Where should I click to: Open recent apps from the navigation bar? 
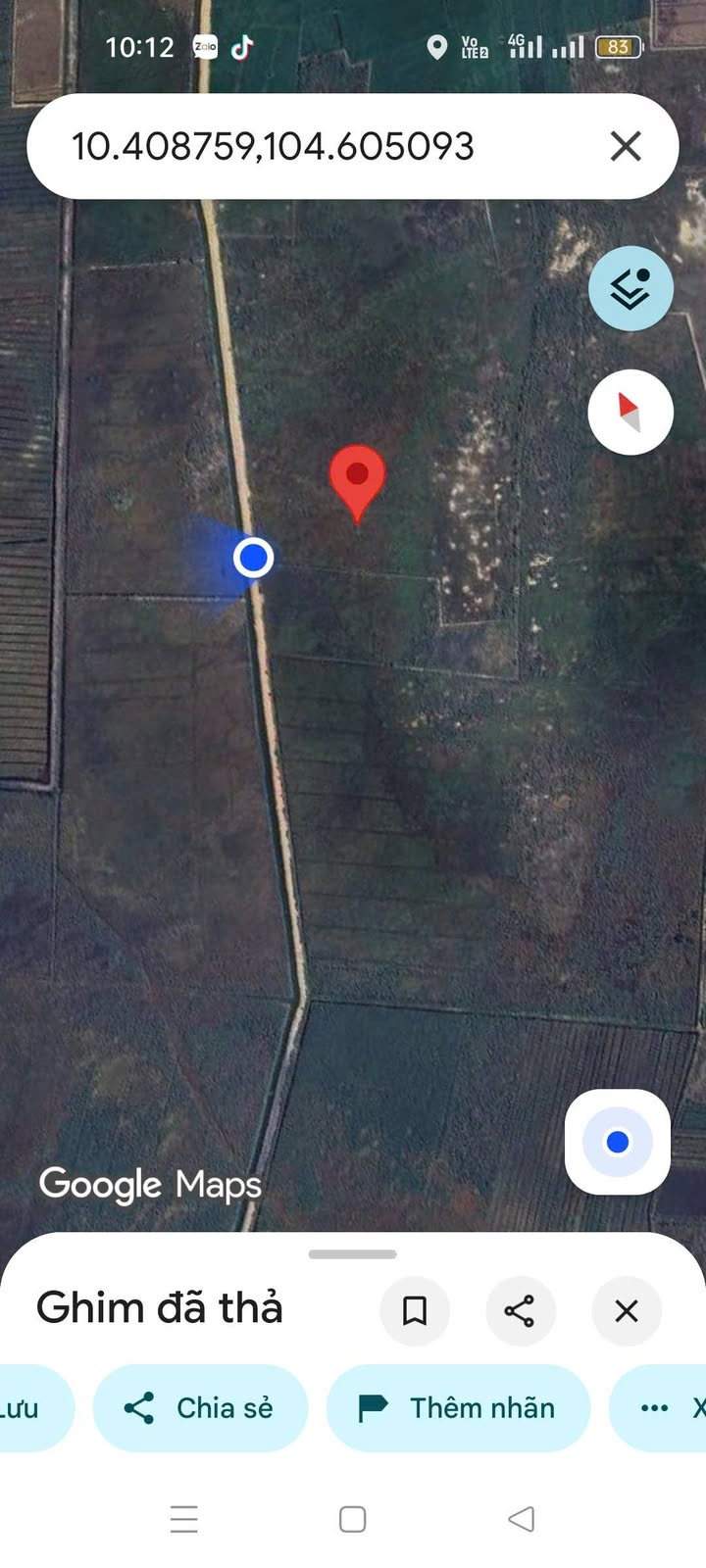184,1519
